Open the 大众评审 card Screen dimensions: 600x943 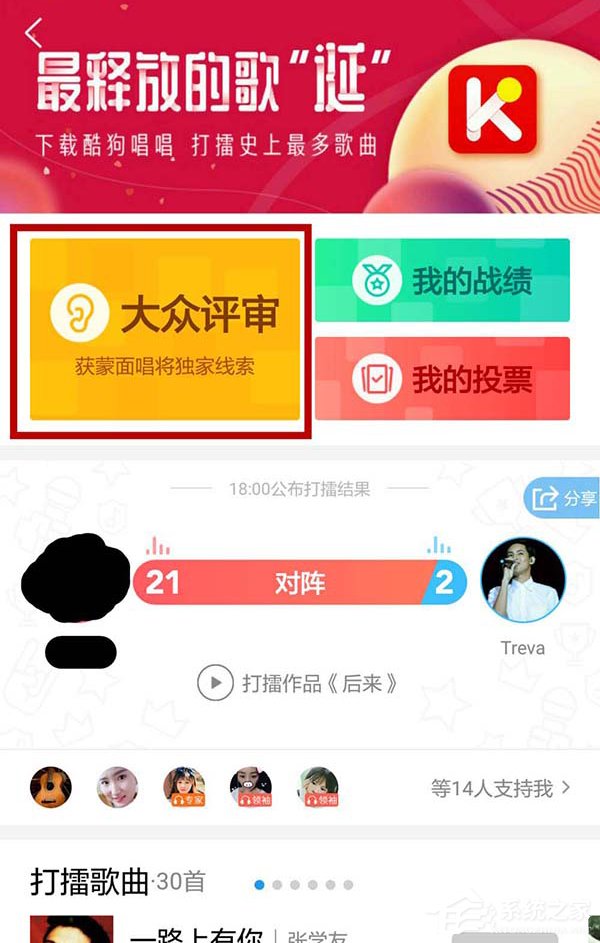pos(165,330)
